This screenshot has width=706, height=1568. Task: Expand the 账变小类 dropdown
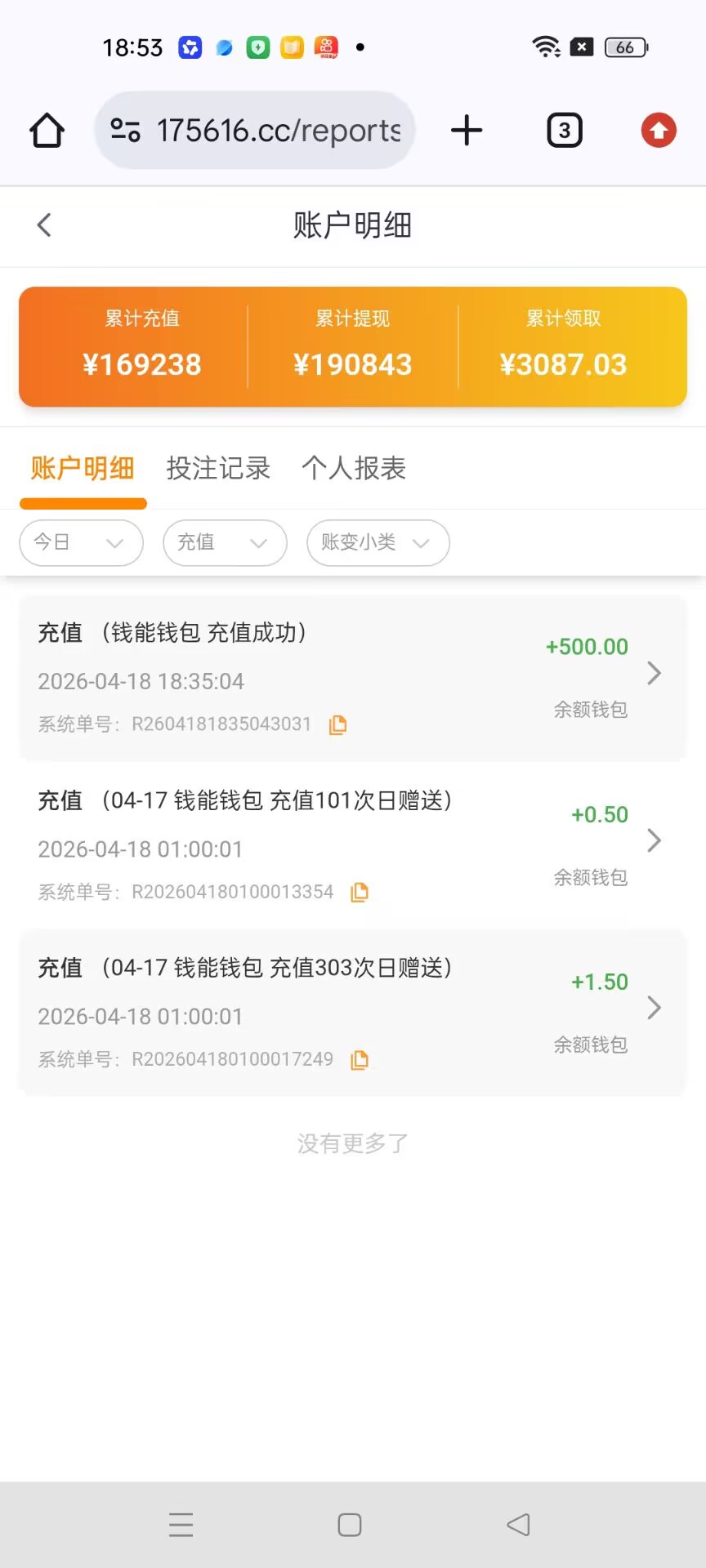pyautogui.click(x=378, y=542)
